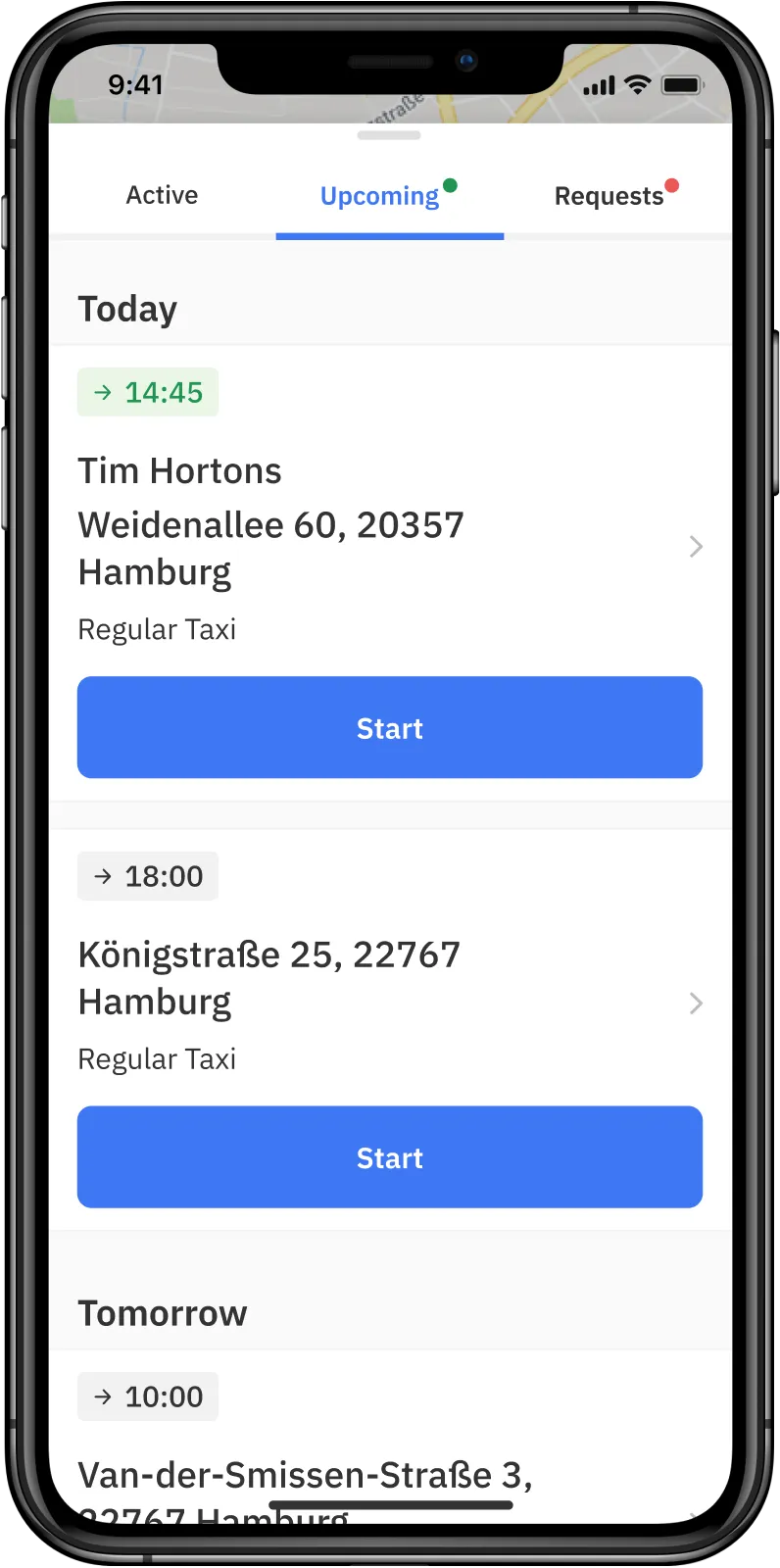The image size is (780, 1568).
Task: Start the 18:00 Königstraße ride
Action: 389,1157
